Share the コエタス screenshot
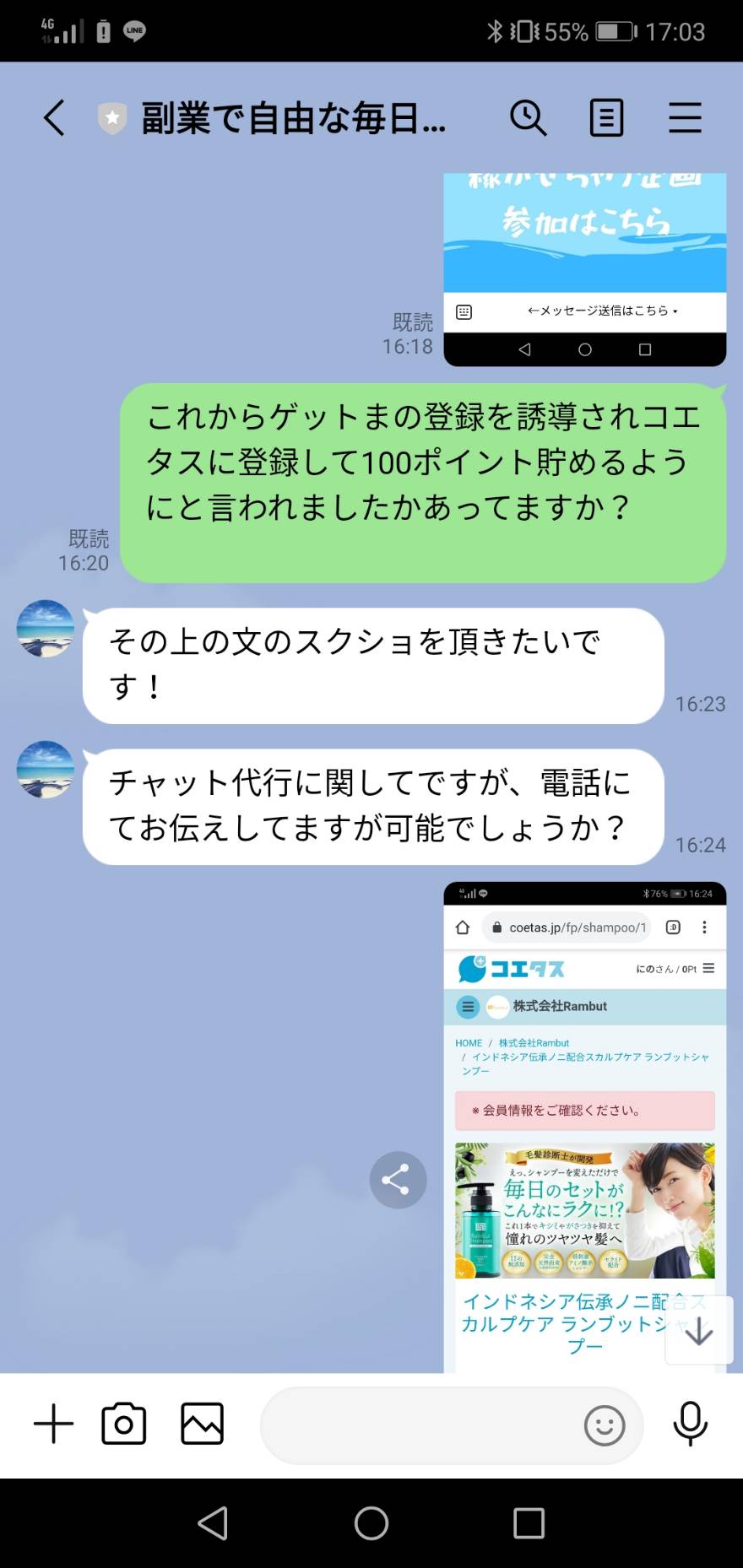Screen dimensions: 743x1568 [x=398, y=1180]
